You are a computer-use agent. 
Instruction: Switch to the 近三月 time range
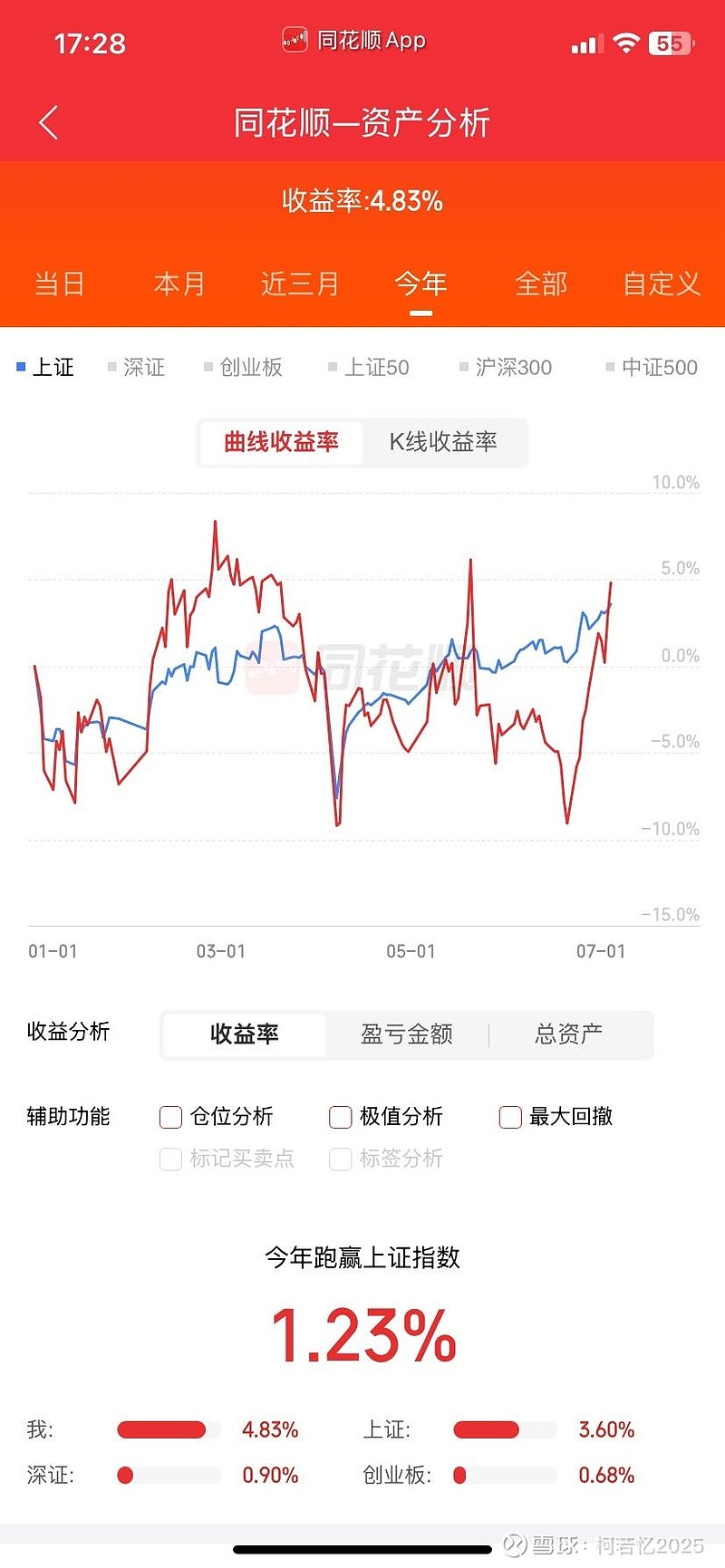299,284
